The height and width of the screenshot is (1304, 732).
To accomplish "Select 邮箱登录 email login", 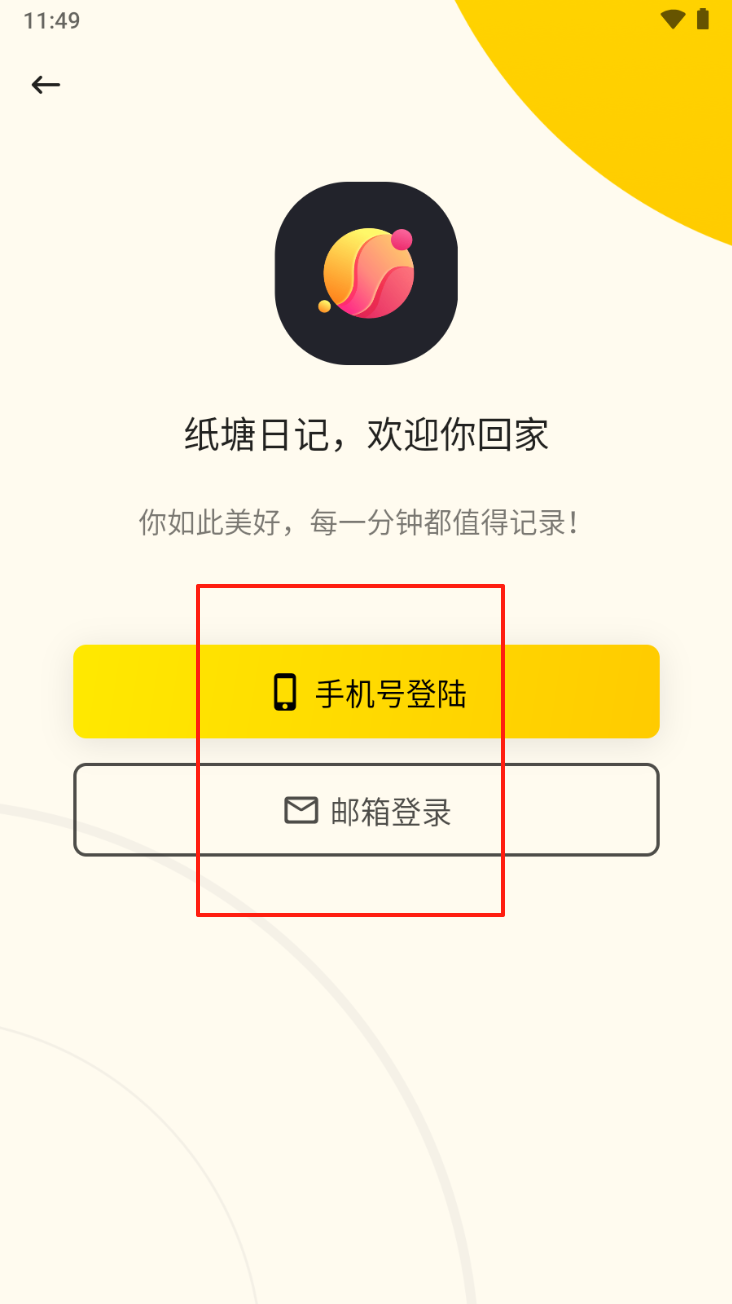I will [366, 810].
